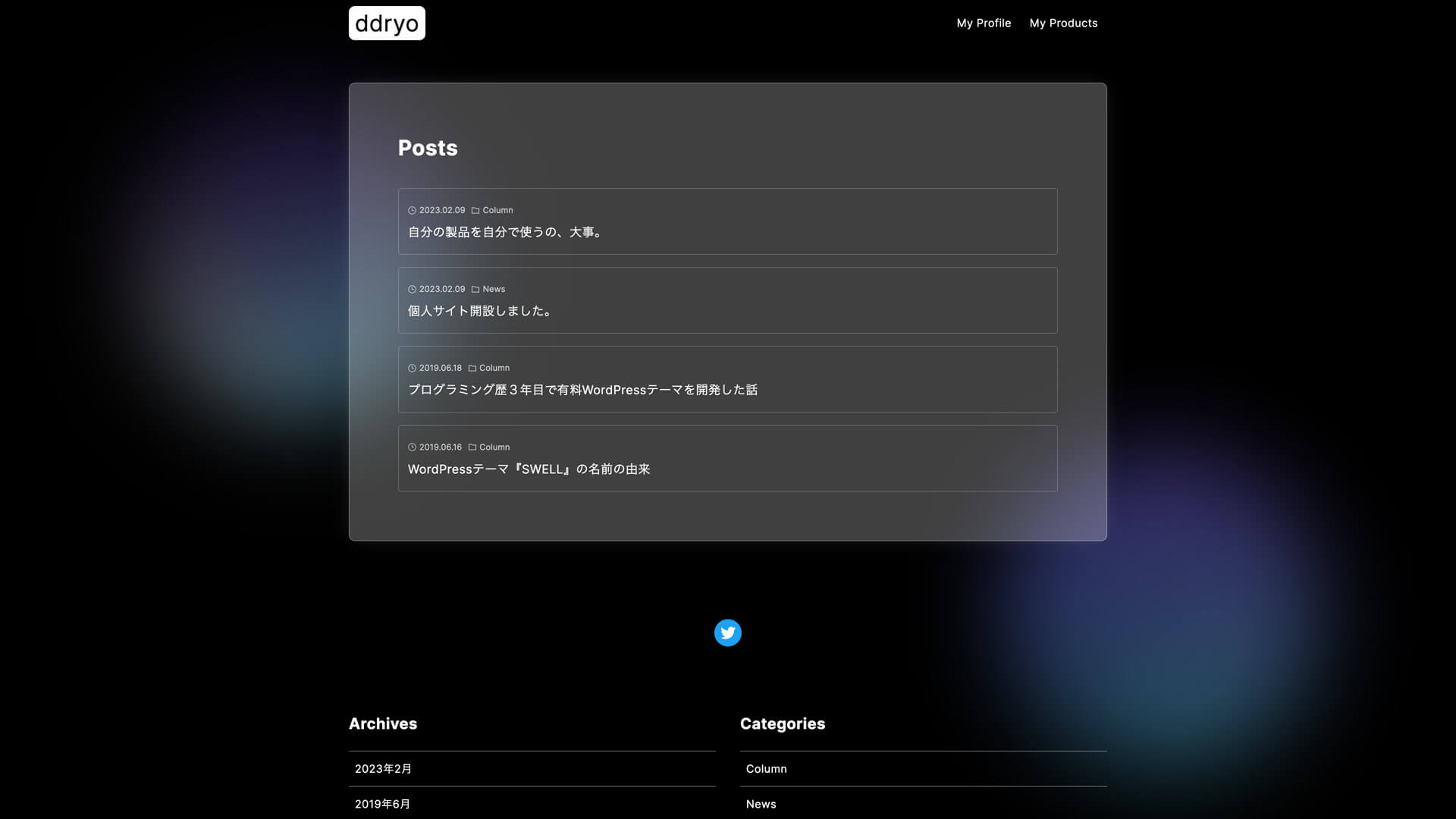Go to My Profile page
This screenshot has height=819, width=1456.
pos(984,24)
